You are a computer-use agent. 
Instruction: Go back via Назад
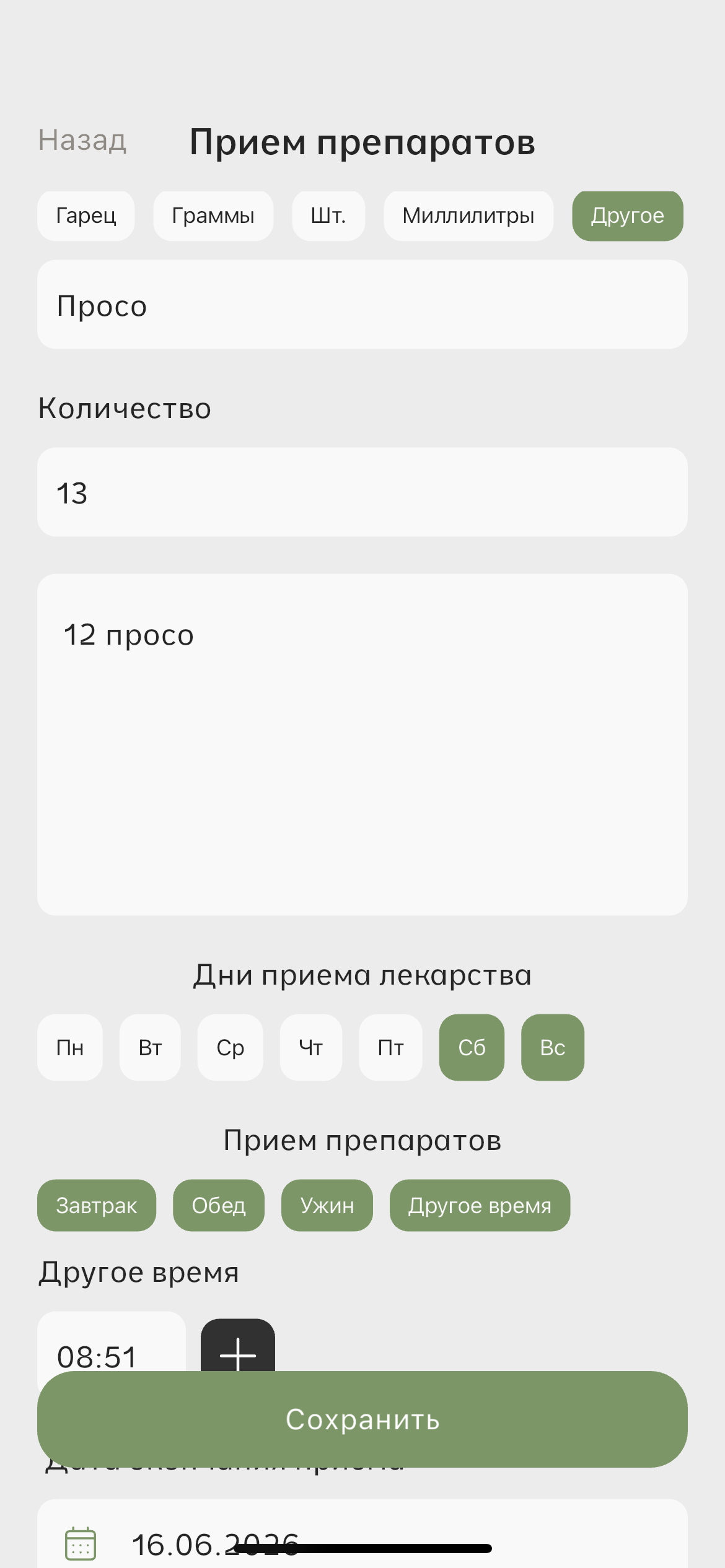[82, 141]
